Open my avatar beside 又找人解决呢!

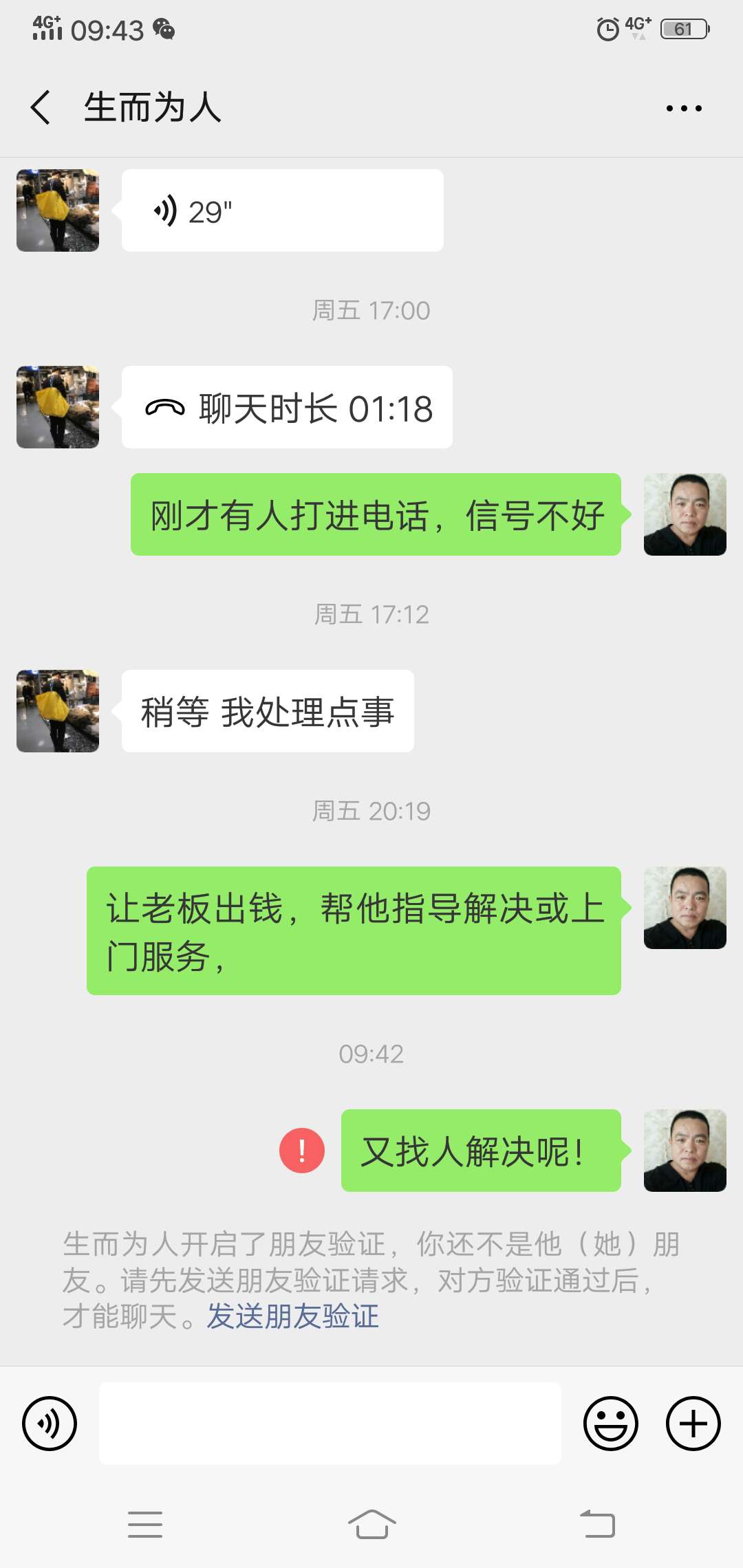(685, 1151)
